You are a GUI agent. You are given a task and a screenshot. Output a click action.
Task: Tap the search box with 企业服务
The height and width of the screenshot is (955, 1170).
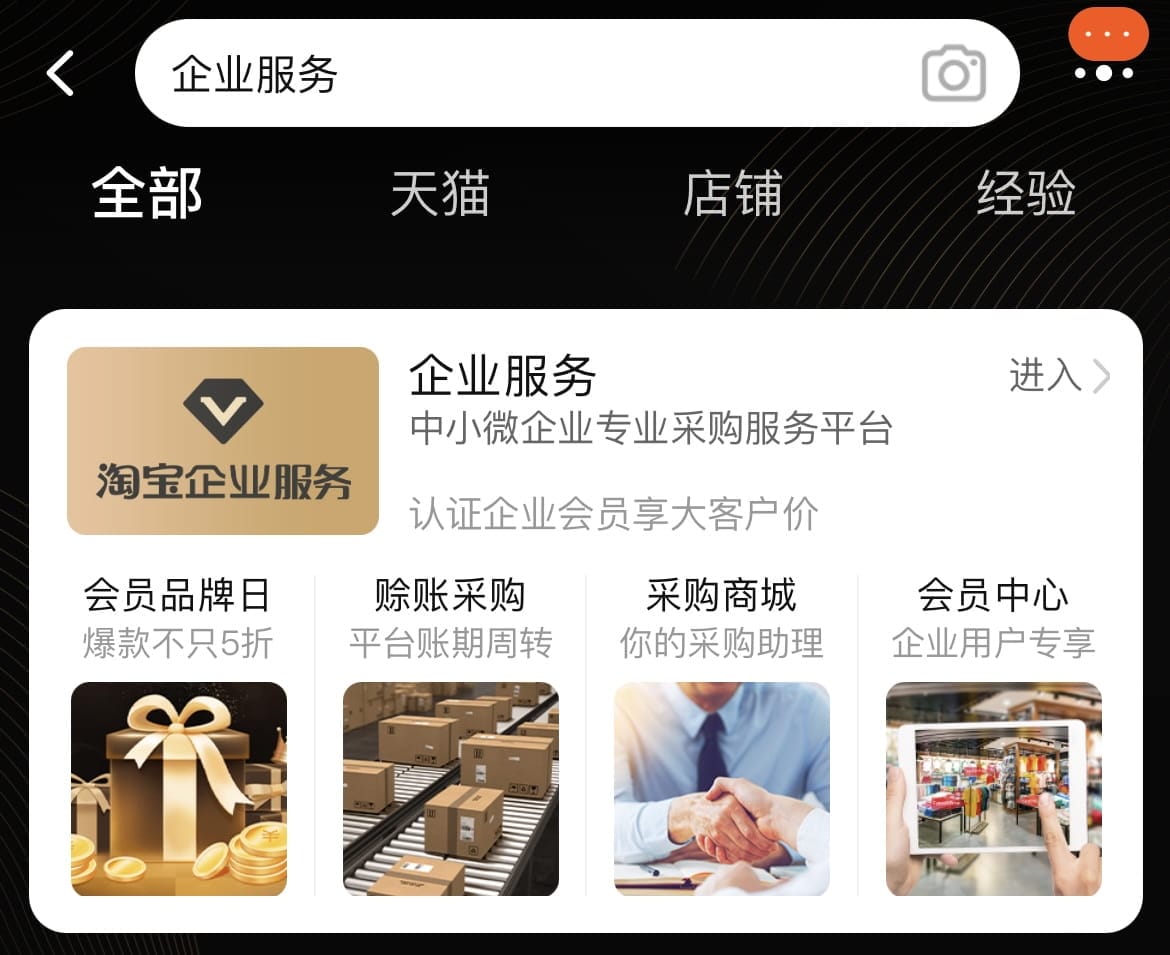tap(520, 74)
